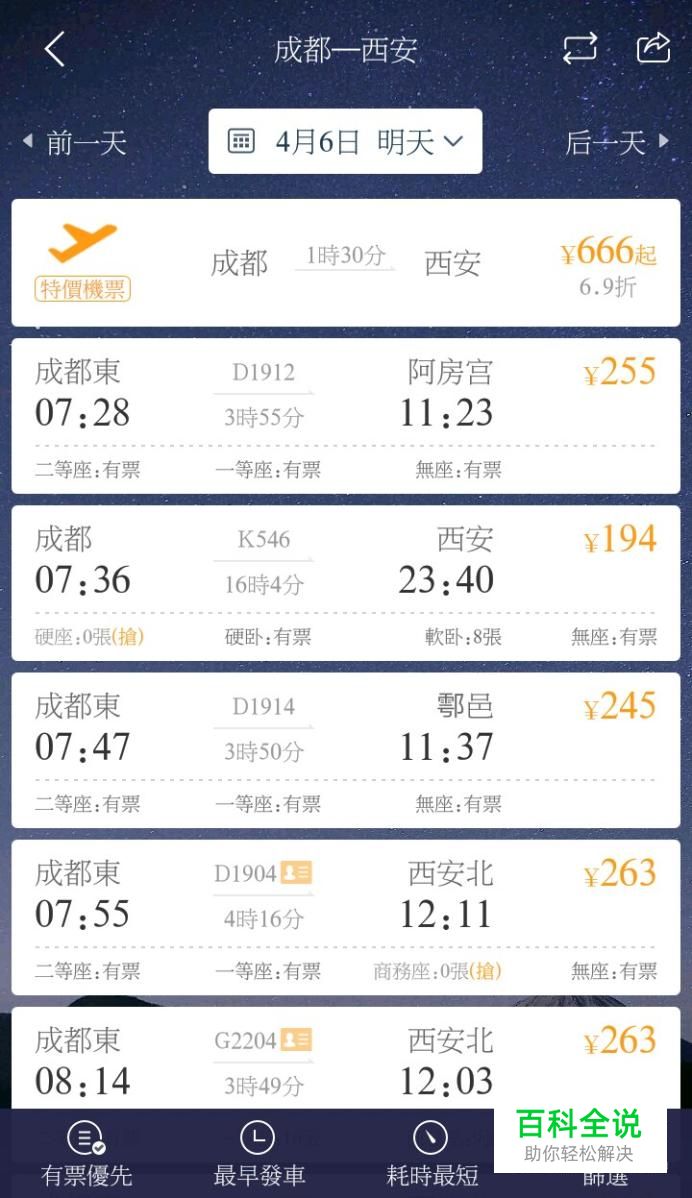
Task: Open the 特價機票 flight offer card
Action: click(345, 263)
